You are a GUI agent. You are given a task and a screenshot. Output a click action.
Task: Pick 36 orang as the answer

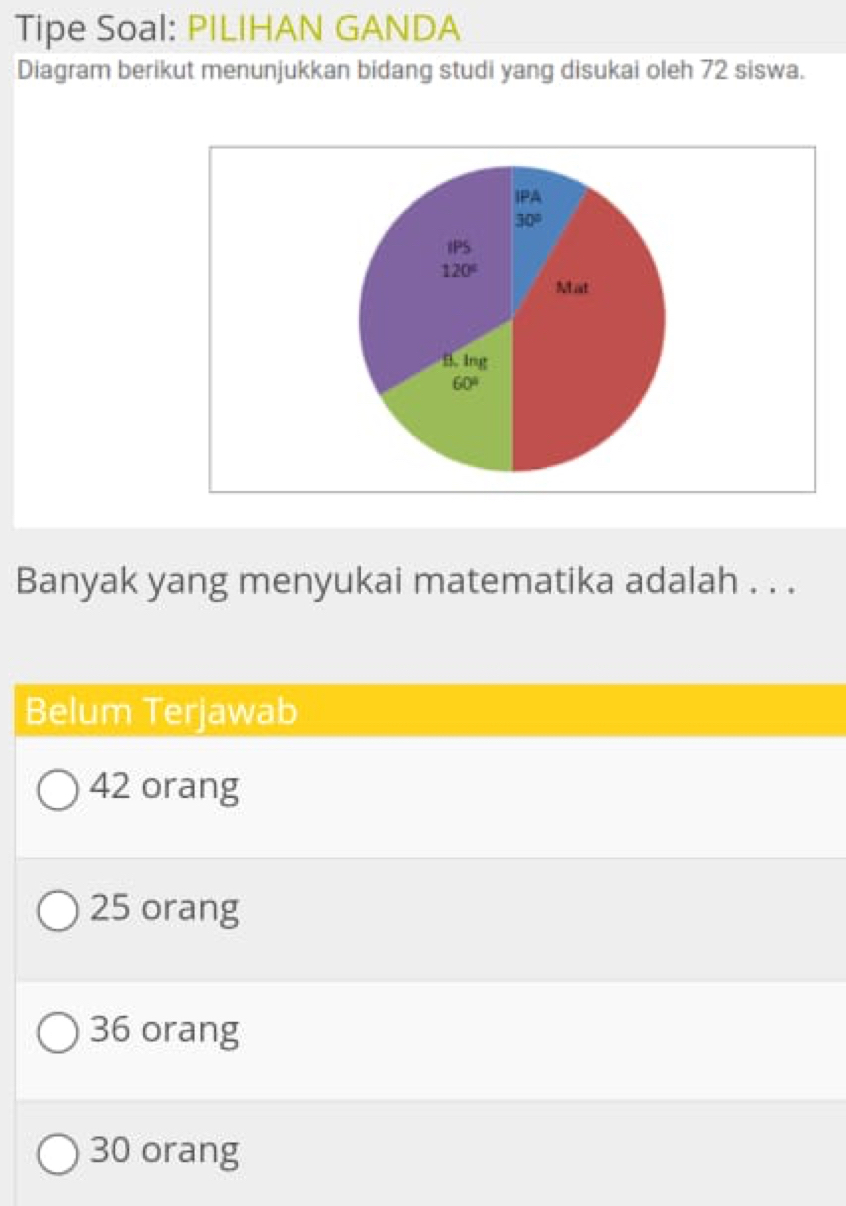(59, 1031)
